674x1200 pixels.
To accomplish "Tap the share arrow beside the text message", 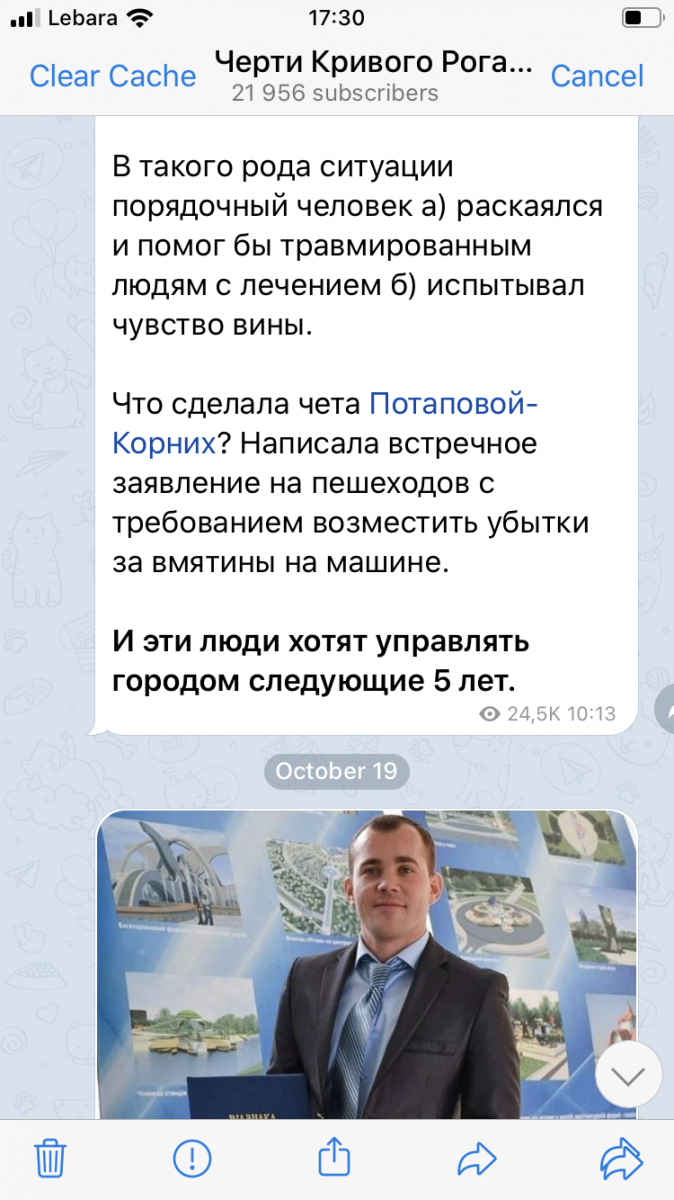I will click(x=665, y=709).
